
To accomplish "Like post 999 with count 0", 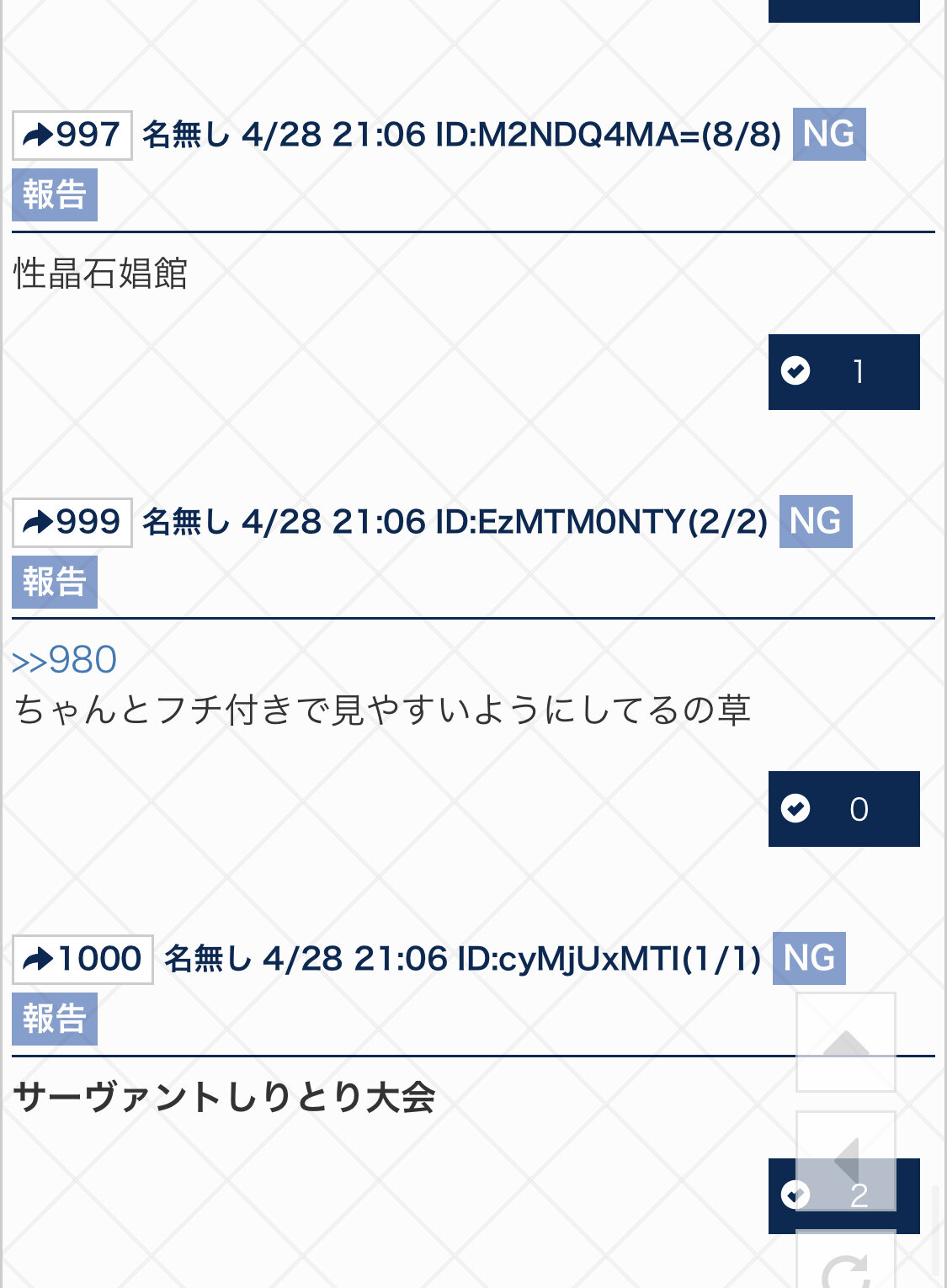I will pos(843,809).
